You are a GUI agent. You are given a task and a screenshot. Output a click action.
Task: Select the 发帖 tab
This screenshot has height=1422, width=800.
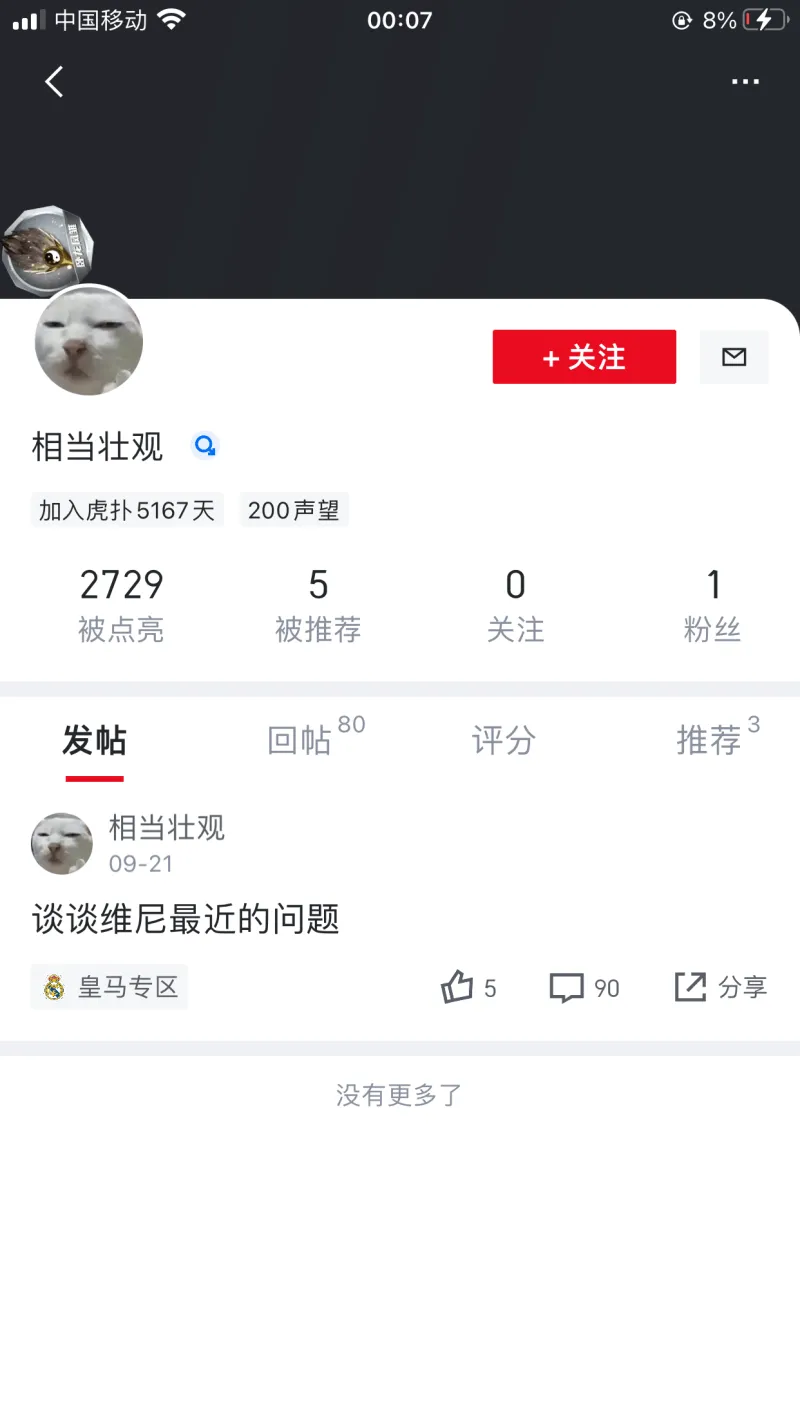click(x=94, y=741)
